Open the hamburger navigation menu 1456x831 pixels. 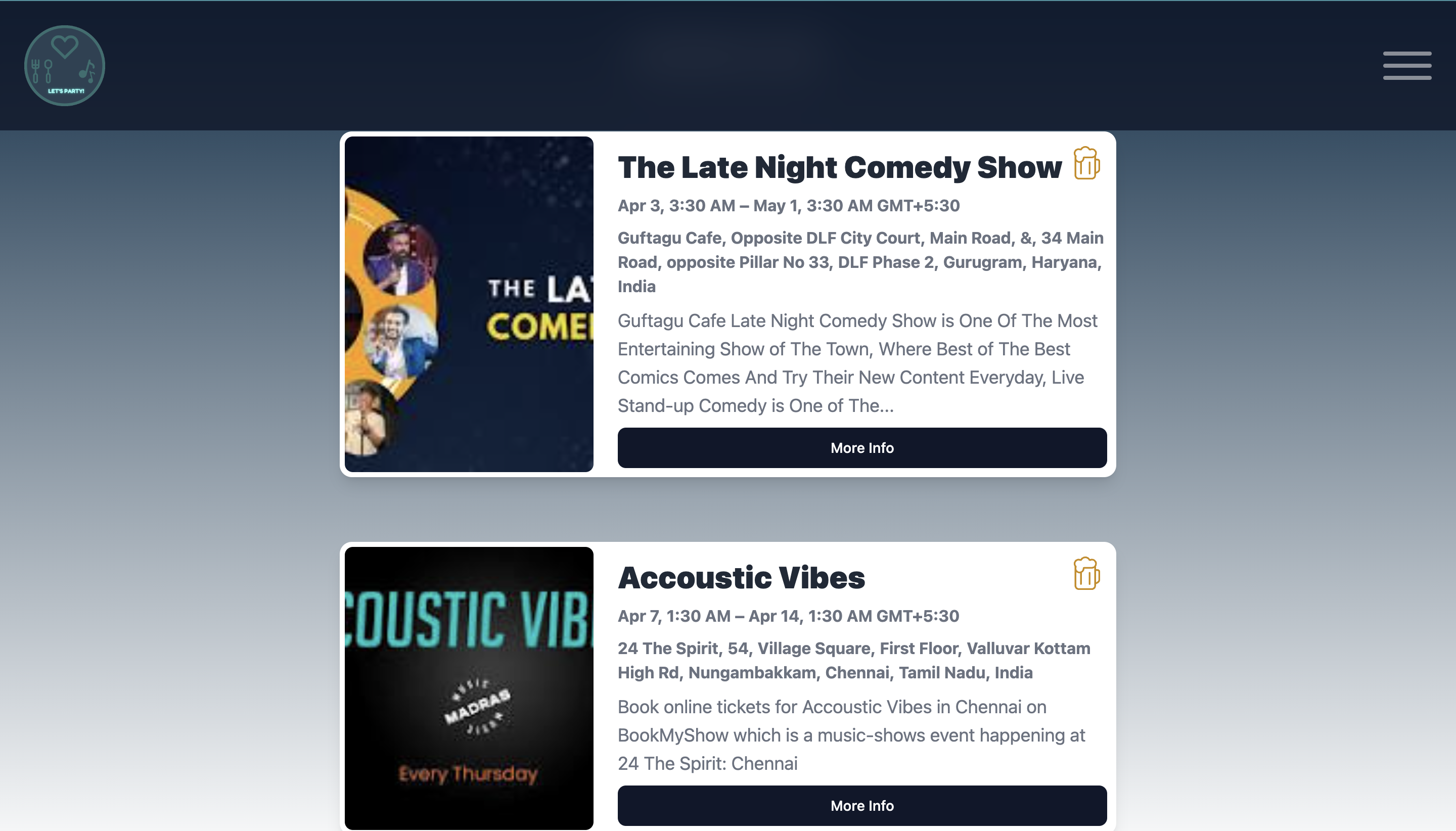pos(1406,66)
